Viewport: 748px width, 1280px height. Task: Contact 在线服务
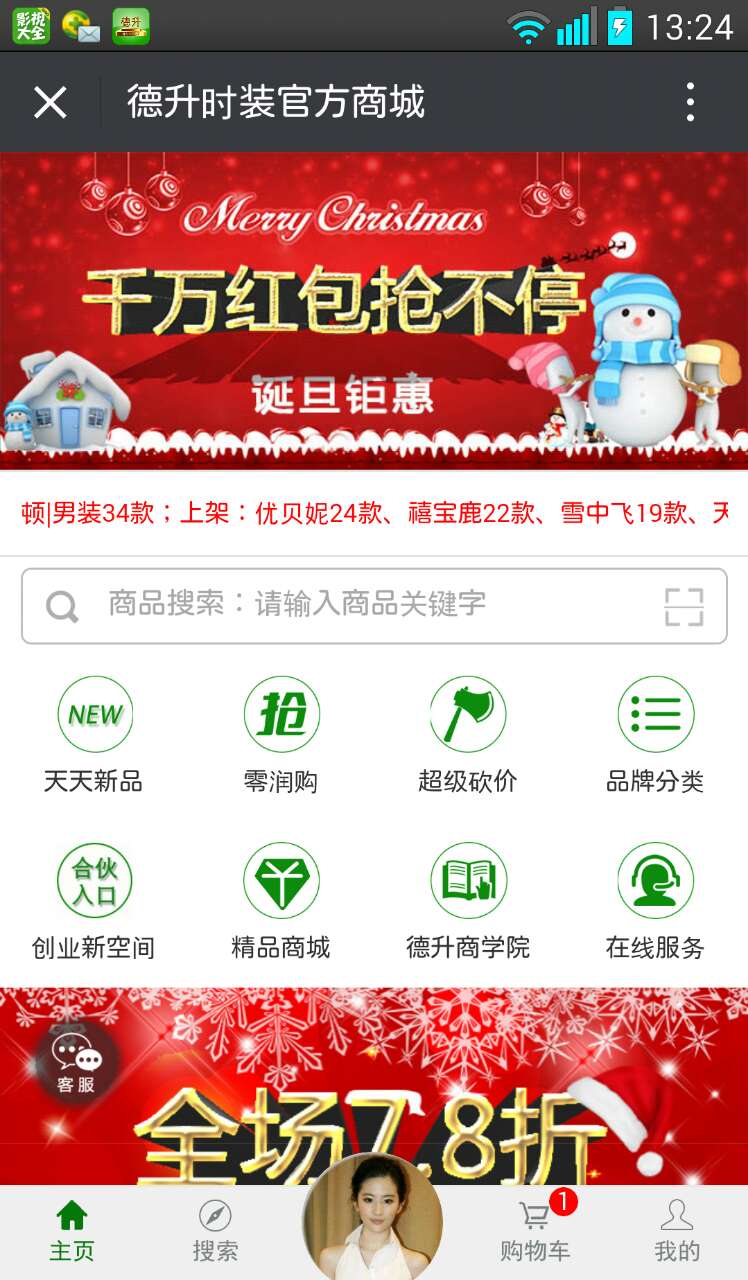pyautogui.click(x=655, y=900)
